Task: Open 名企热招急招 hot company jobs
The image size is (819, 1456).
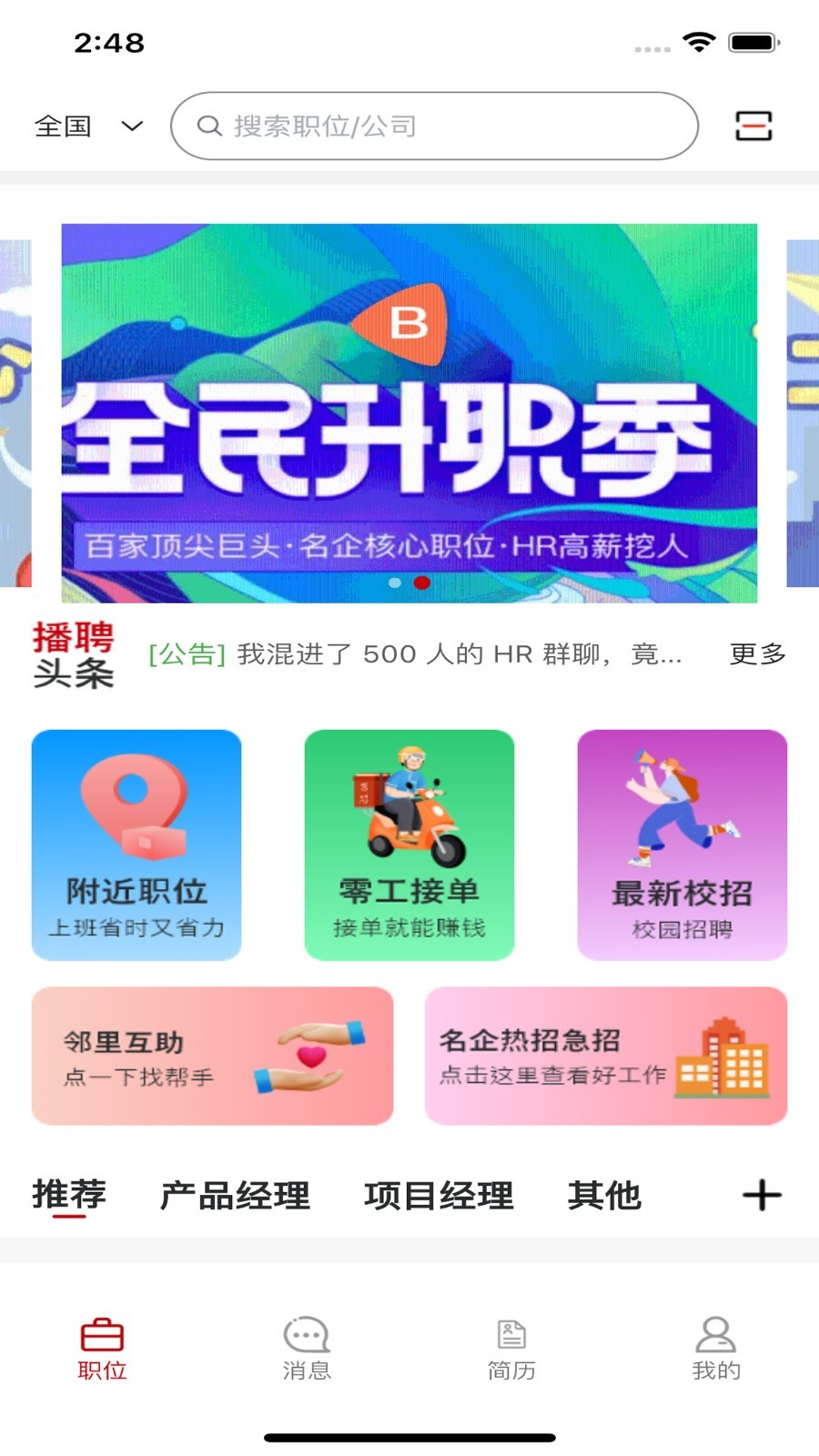Action: point(606,1056)
